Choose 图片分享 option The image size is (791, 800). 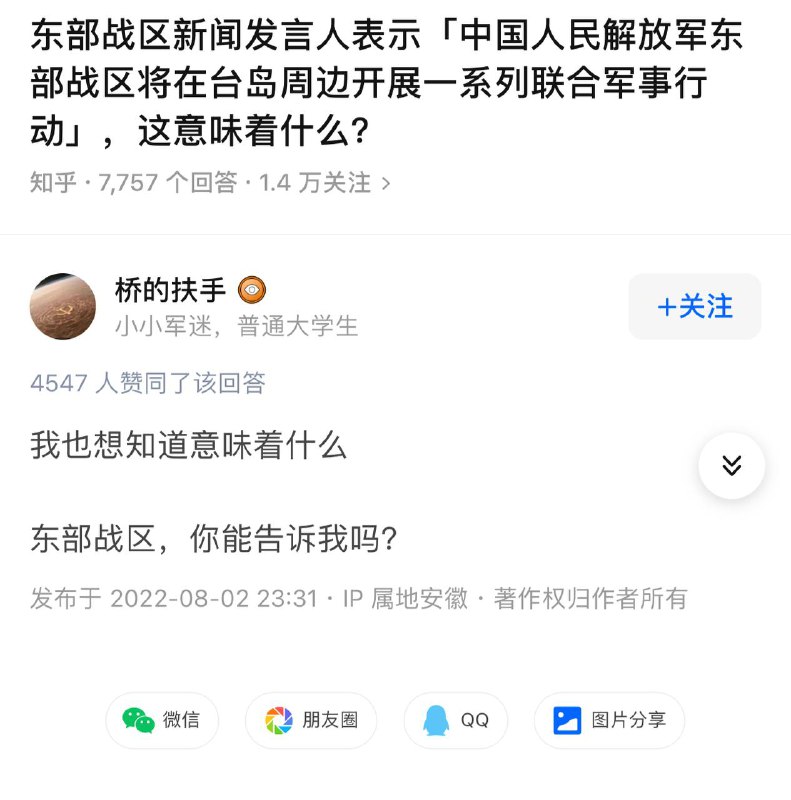tap(609, 720)
